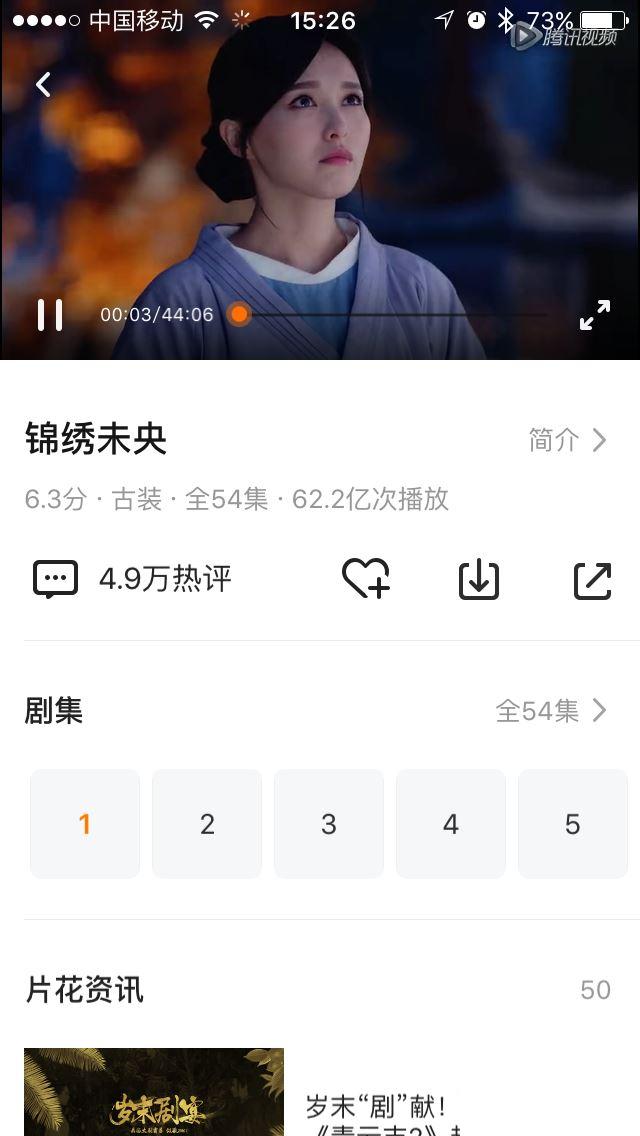The height and width of the screenshot is (1136, 640).
Task: Open the 简介 introduction details
Action: 567,440
